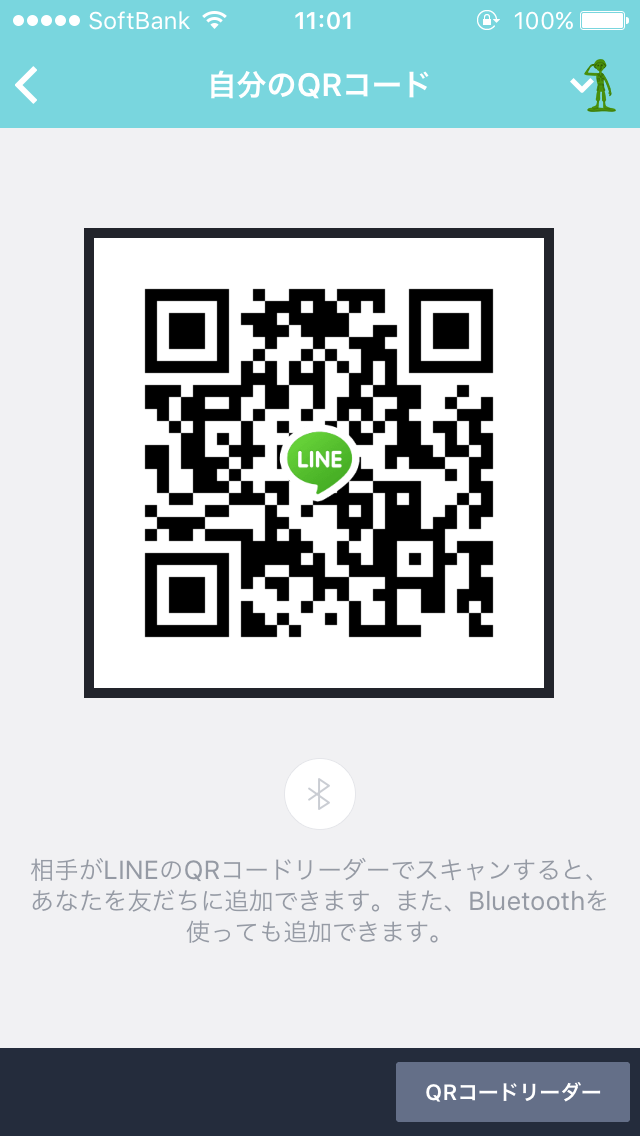Tap the Bluetooth icon to add friends

(x=320, y=794)
